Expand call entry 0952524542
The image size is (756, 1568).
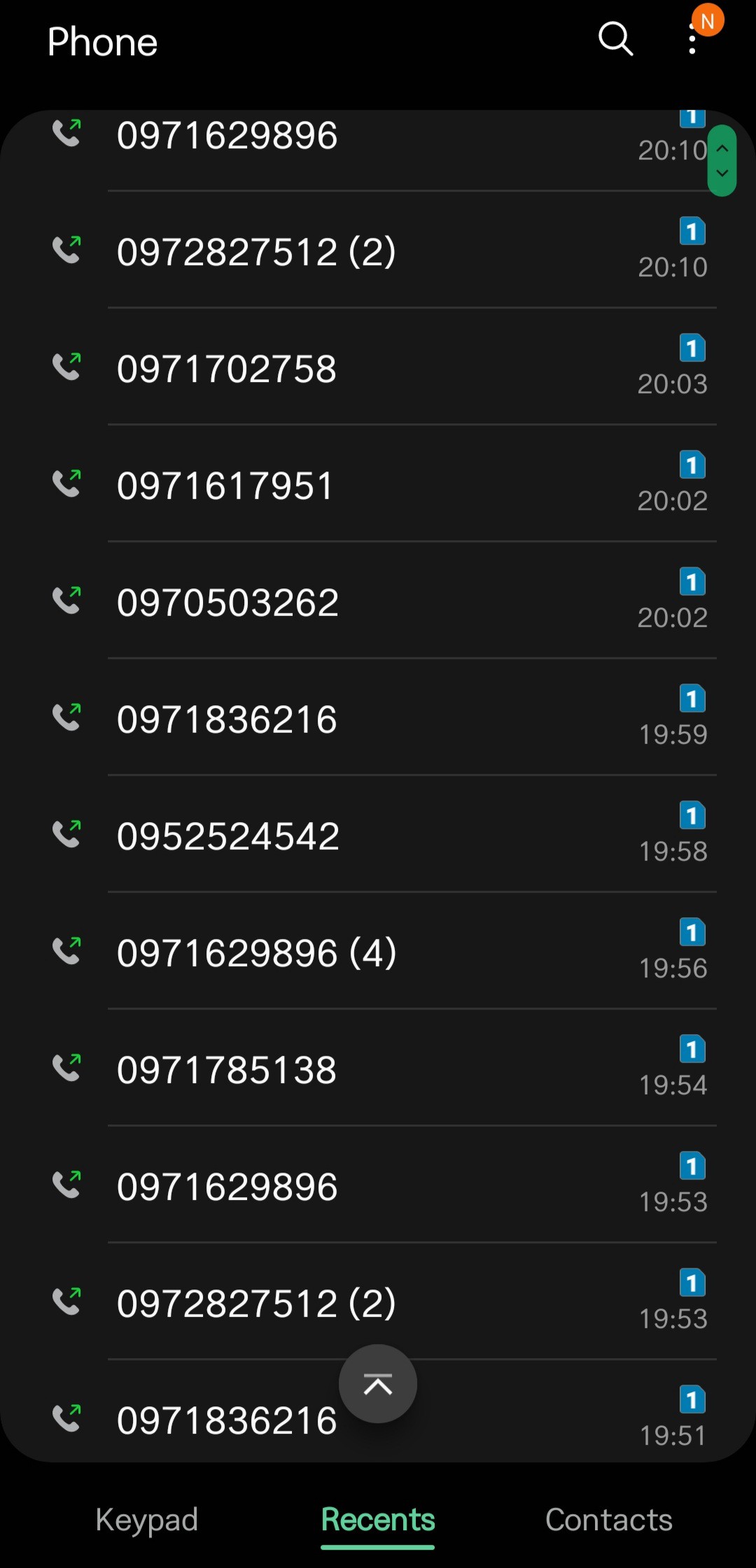click(x=378, y=834)
